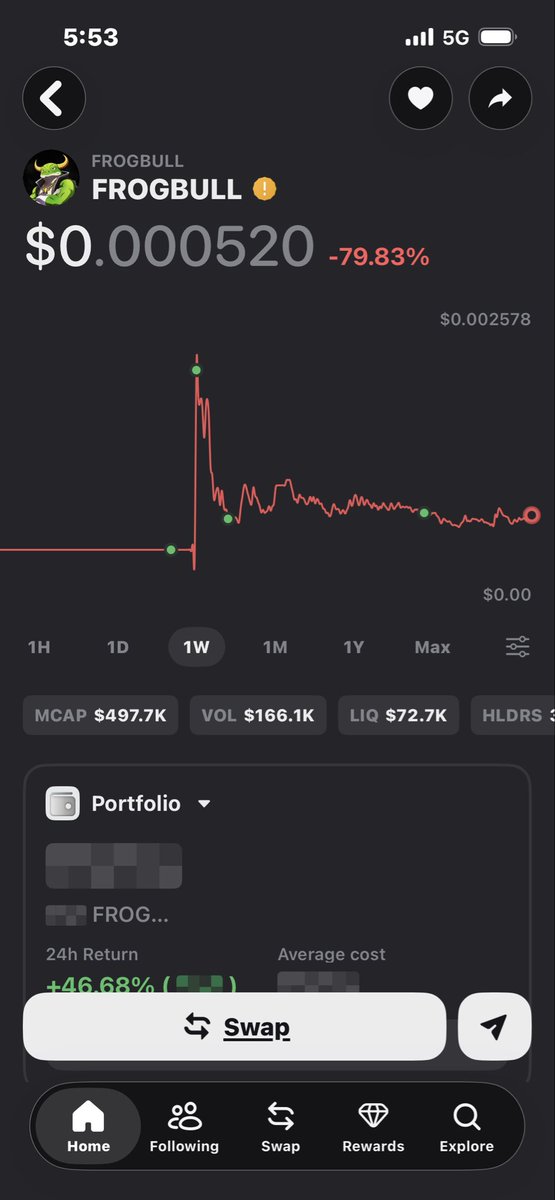Tap the Swap button
Screen dimensions: 555x1200
click(x=235, y=1026)
